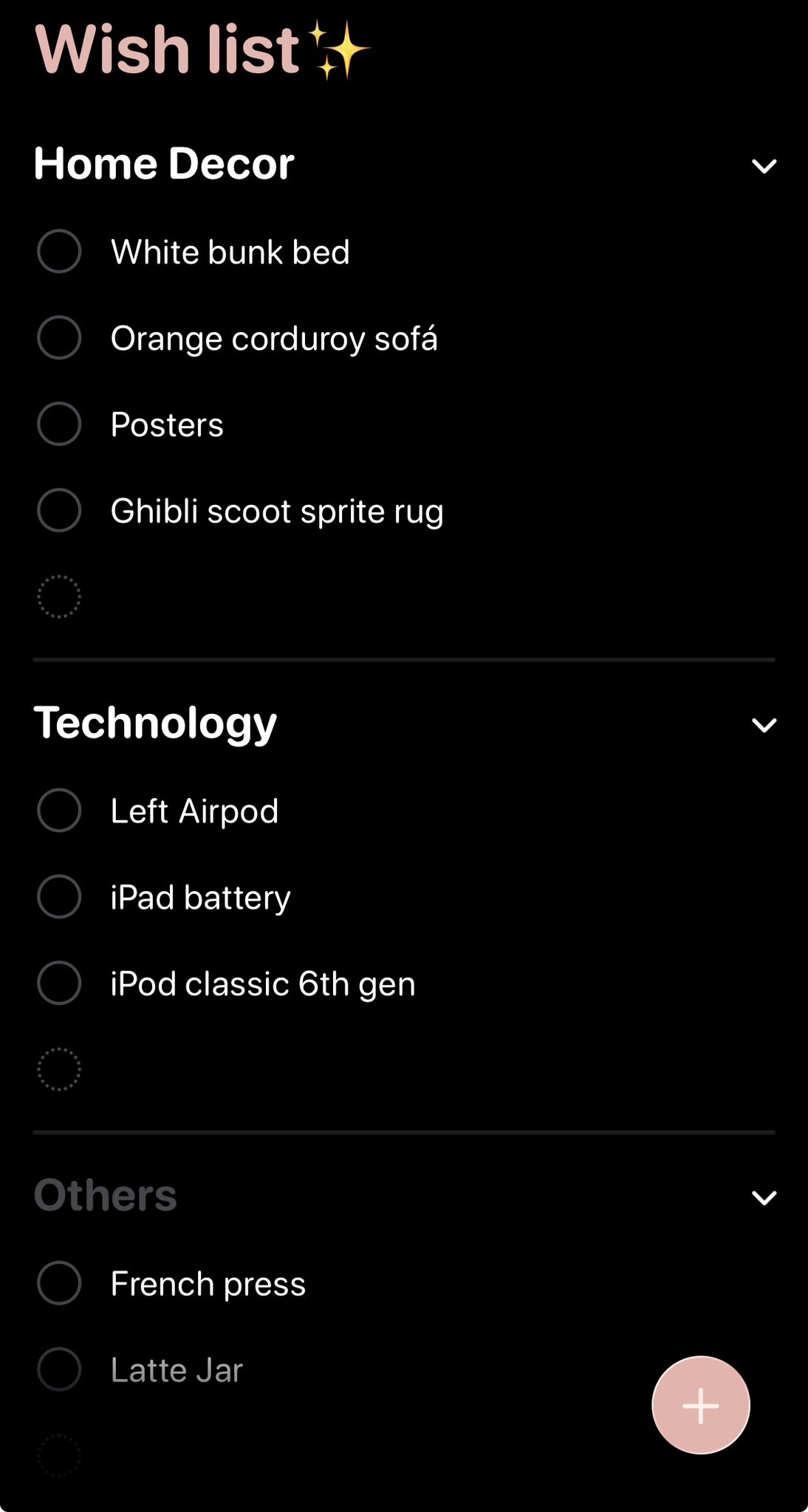The width and height of the screenshot is (808, 1512).
Task: Collapse the Technology section
Action: [764, 725]
